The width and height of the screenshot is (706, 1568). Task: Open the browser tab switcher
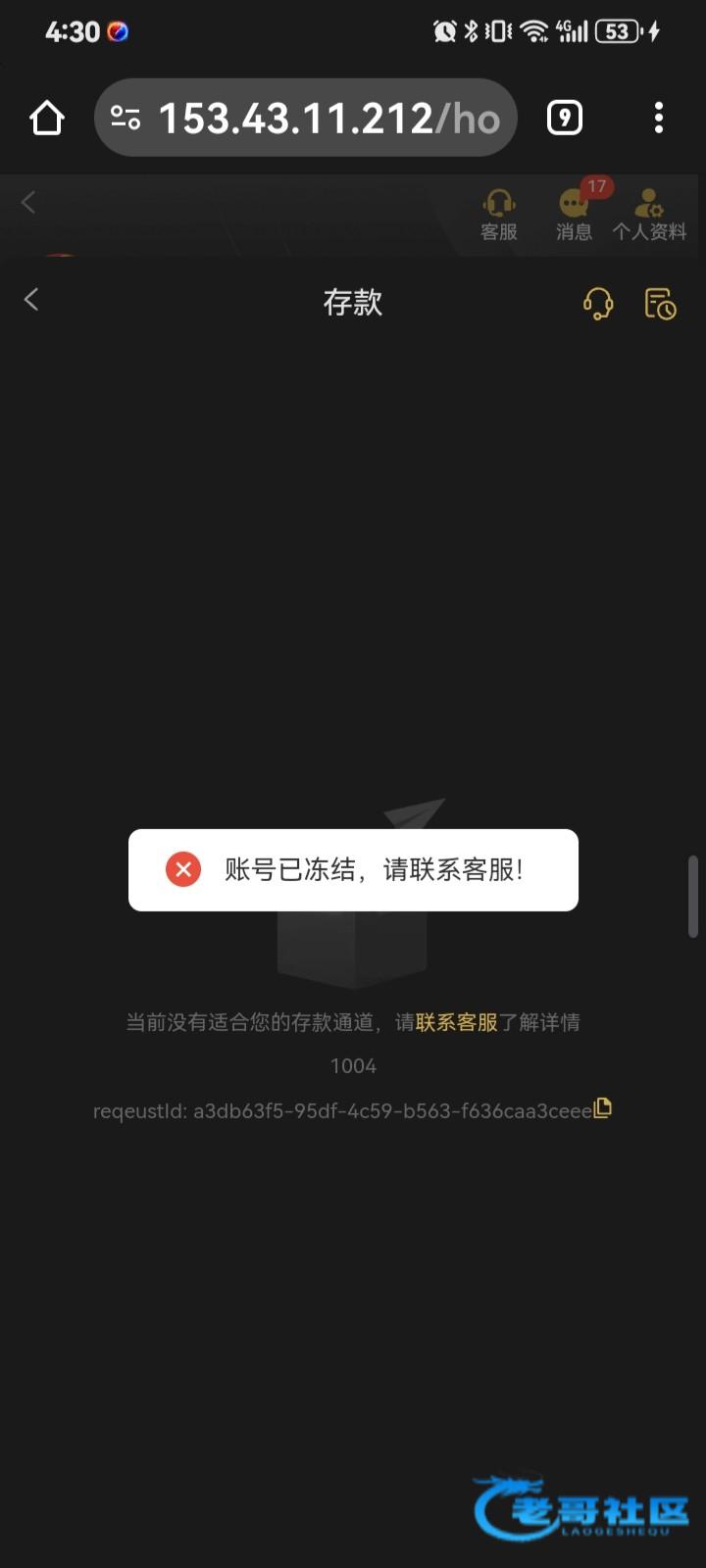(564, 119)
